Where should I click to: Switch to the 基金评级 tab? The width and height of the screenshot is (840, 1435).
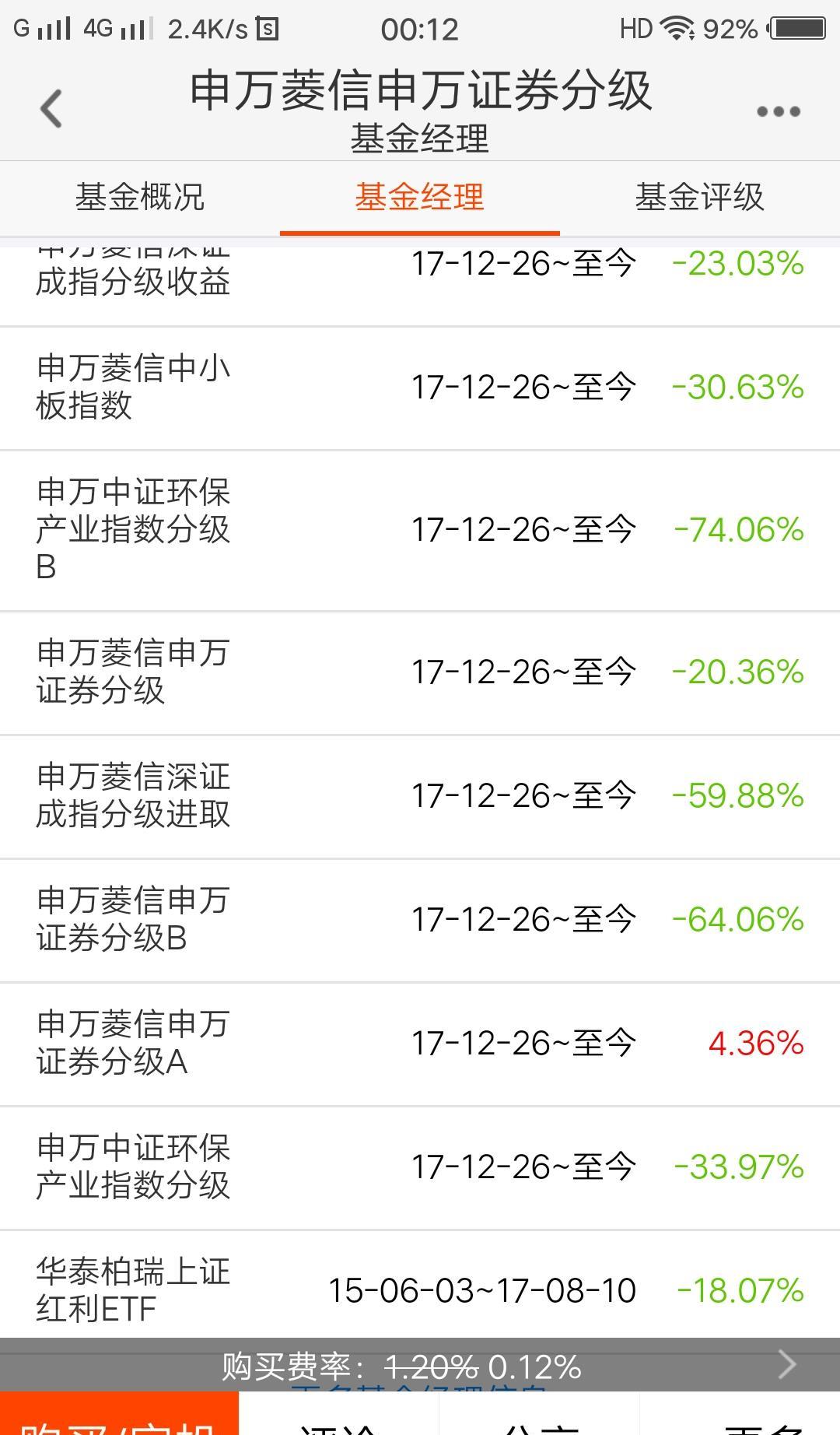tap(700, 197)
